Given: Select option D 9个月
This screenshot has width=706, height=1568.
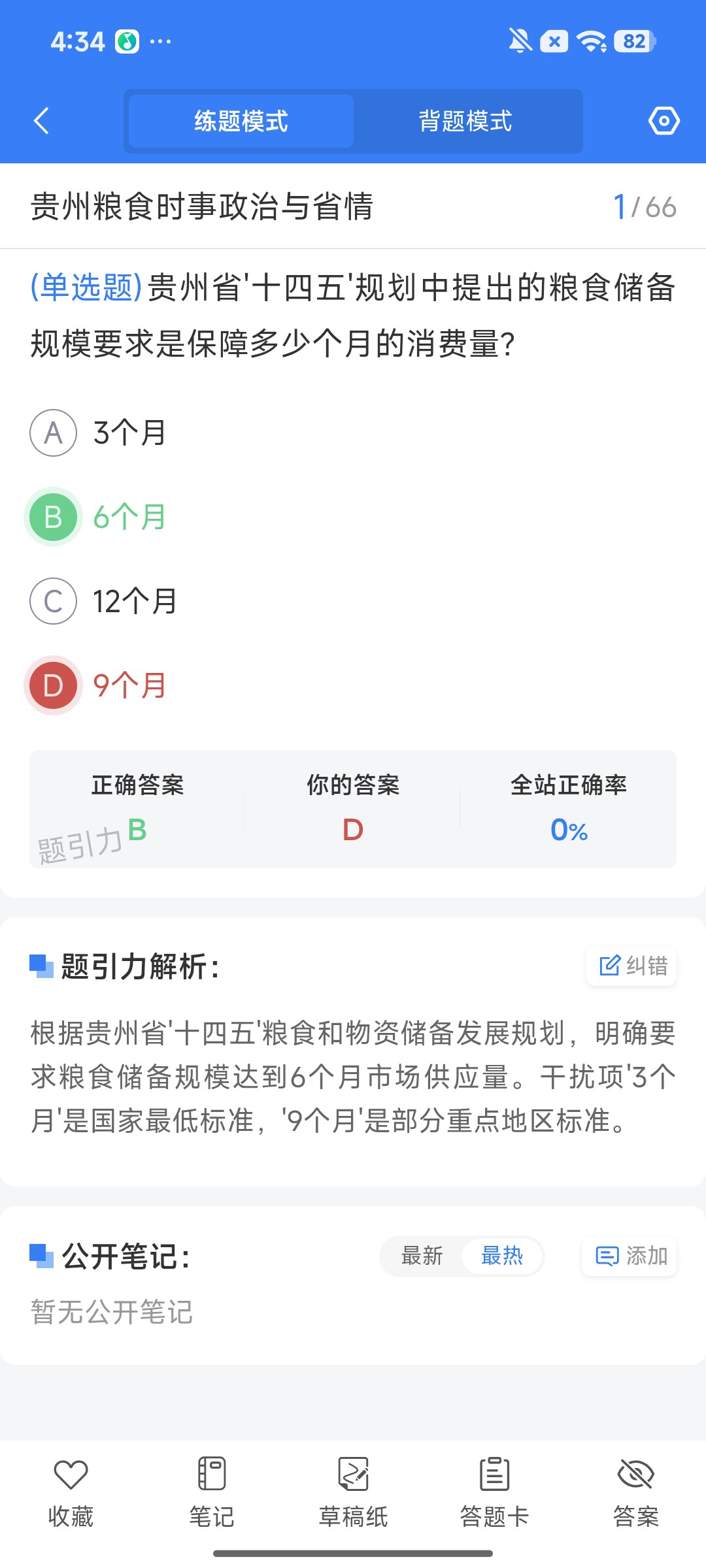Looking at the screenshot, I should [x=98, y=685].
